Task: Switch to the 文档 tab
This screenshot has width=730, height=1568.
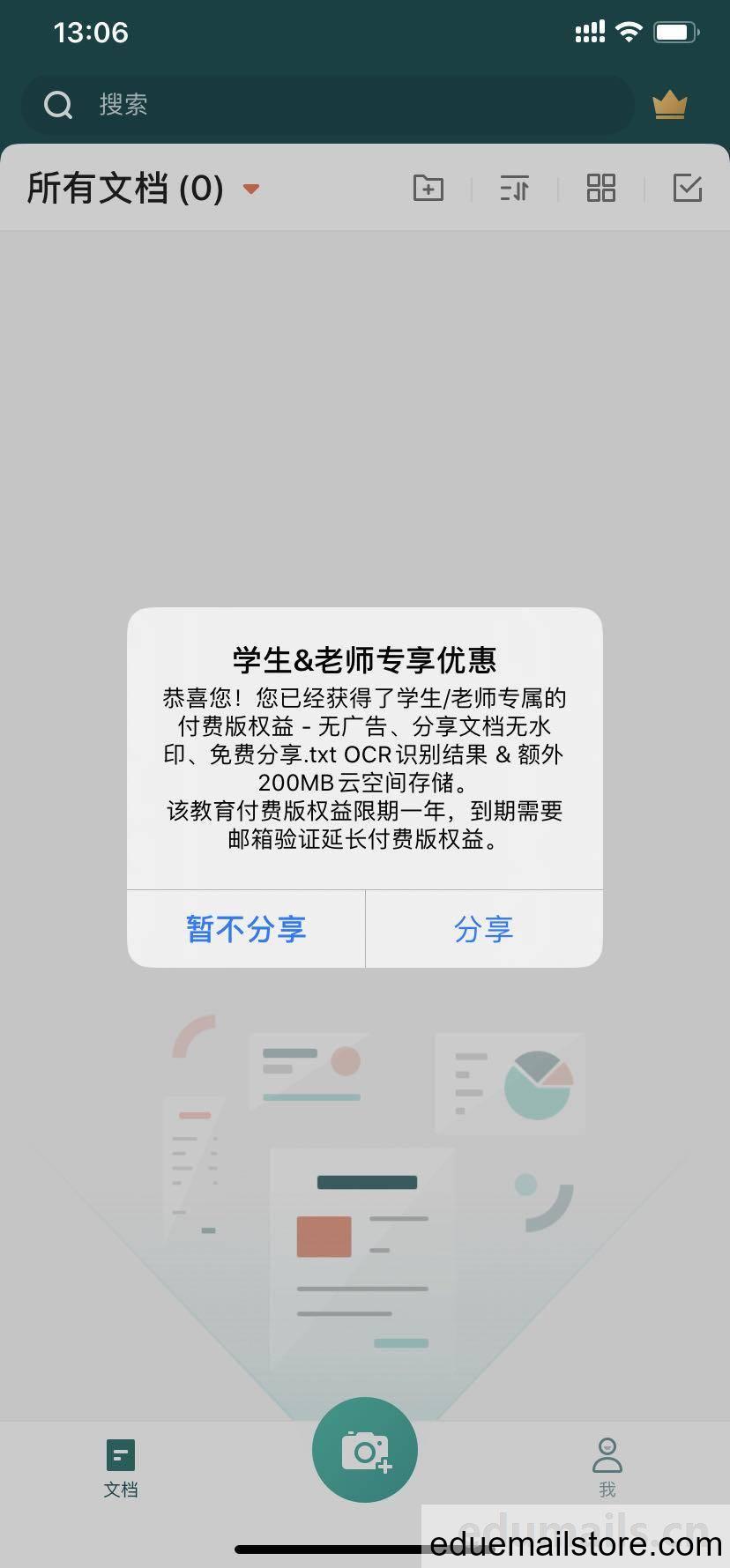Action: click(x=121, y=1468)
